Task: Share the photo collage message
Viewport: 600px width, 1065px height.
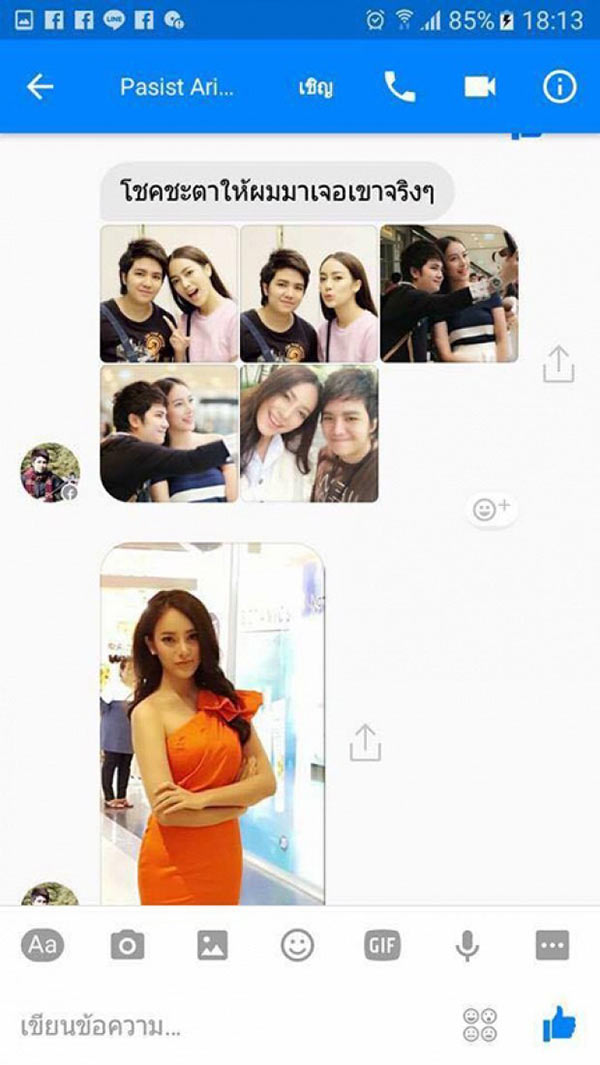Action: tap(558, 364)
